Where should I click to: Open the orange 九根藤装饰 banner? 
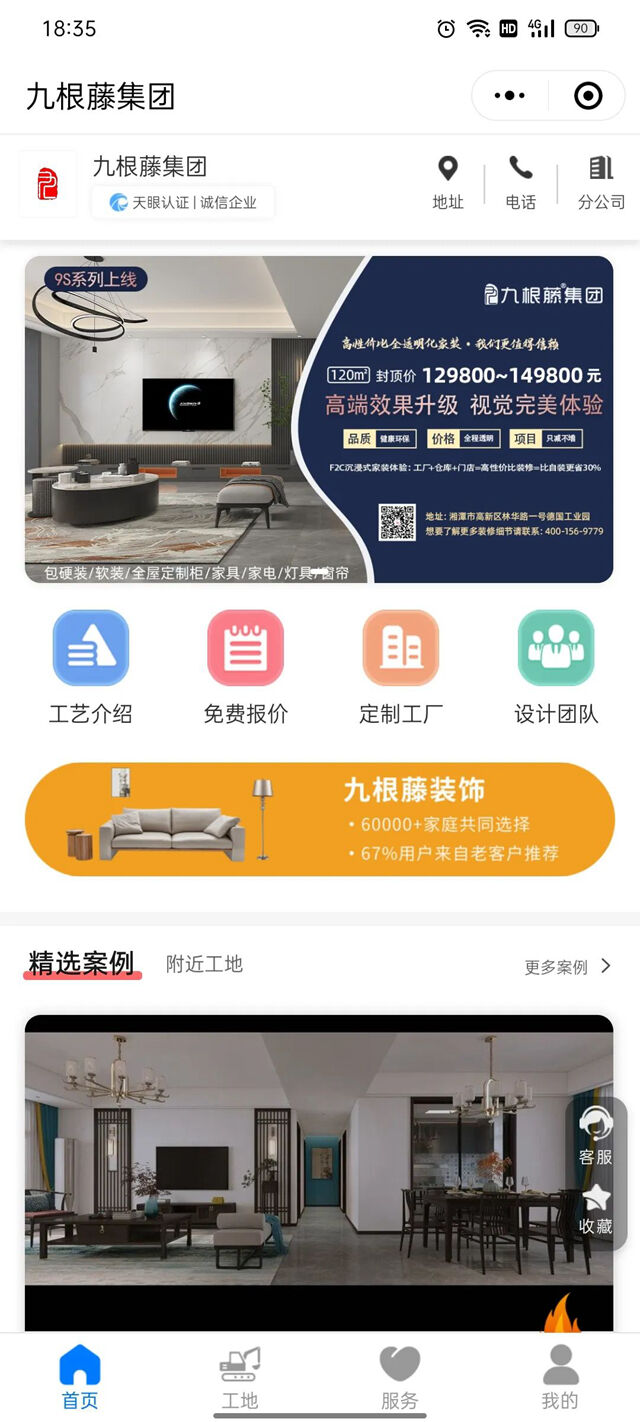coord(319,819)
